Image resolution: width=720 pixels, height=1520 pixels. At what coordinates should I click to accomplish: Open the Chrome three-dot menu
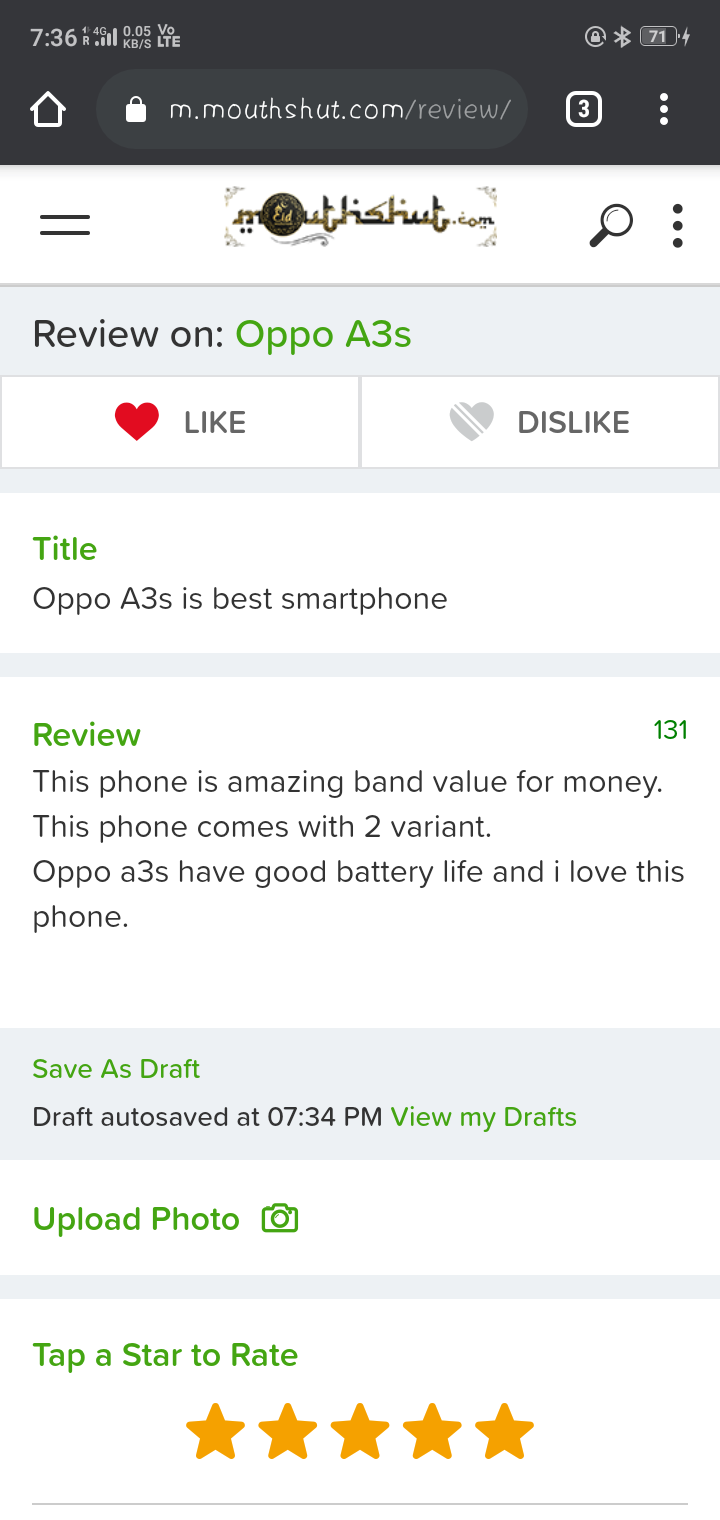663,109
